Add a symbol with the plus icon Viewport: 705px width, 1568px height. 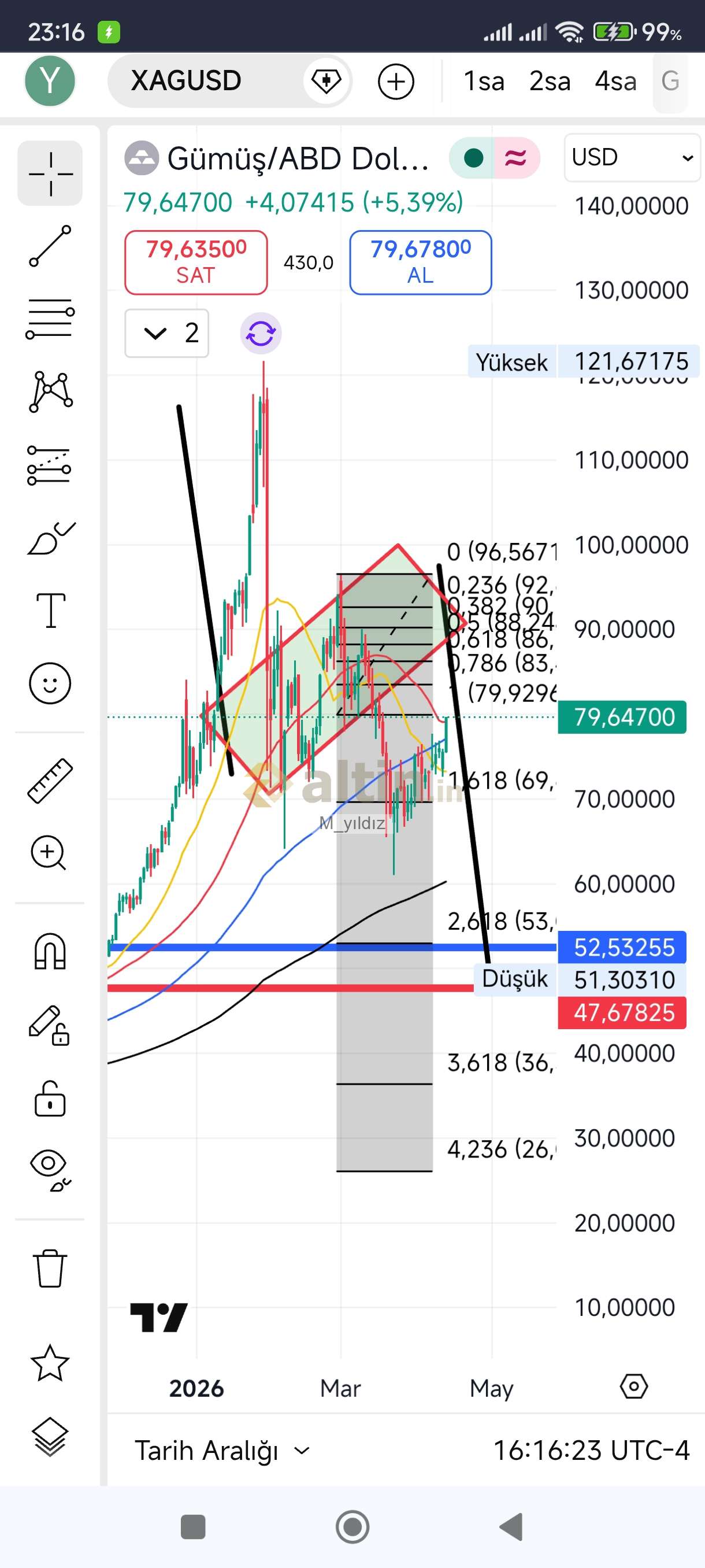tap(396, 82)
